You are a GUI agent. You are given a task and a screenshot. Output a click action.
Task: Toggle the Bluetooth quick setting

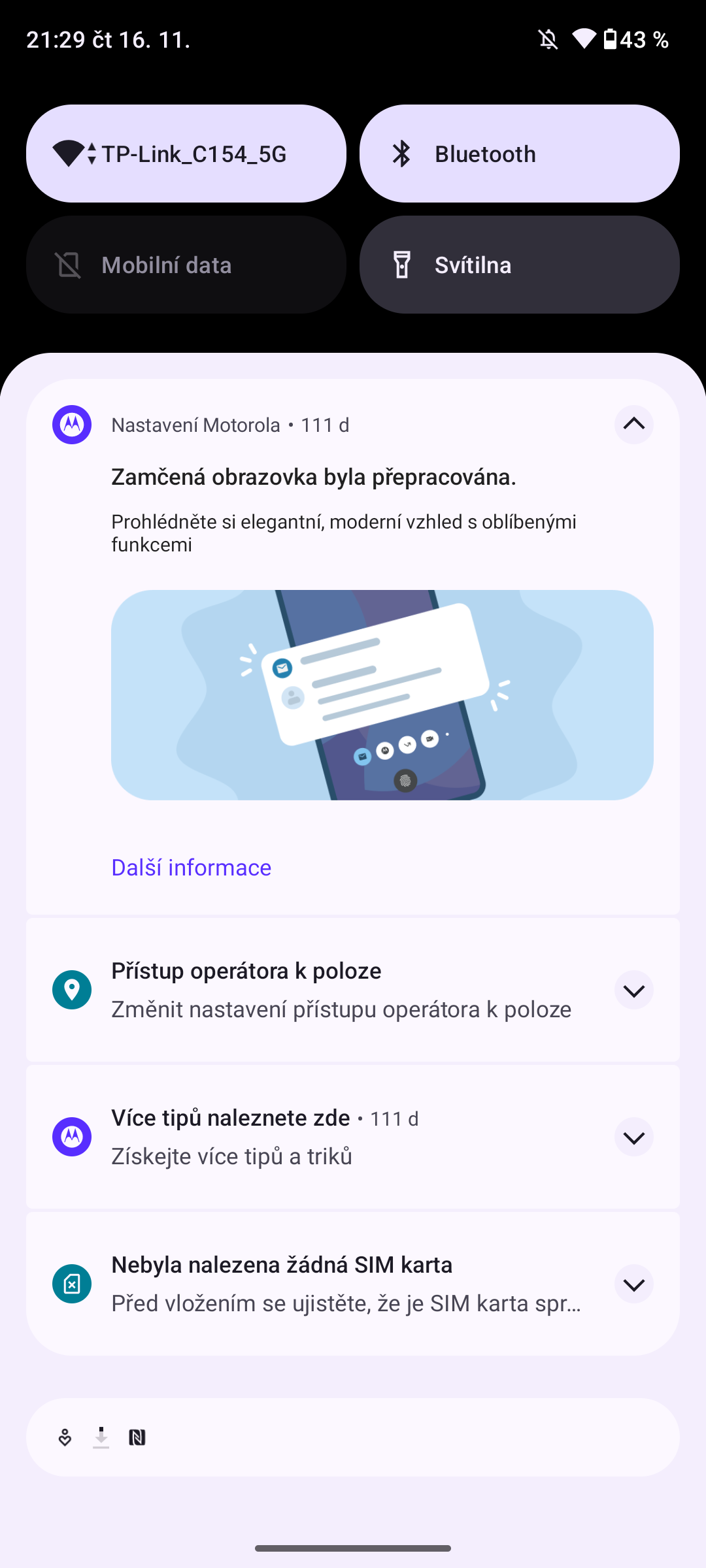click(520, 154)
